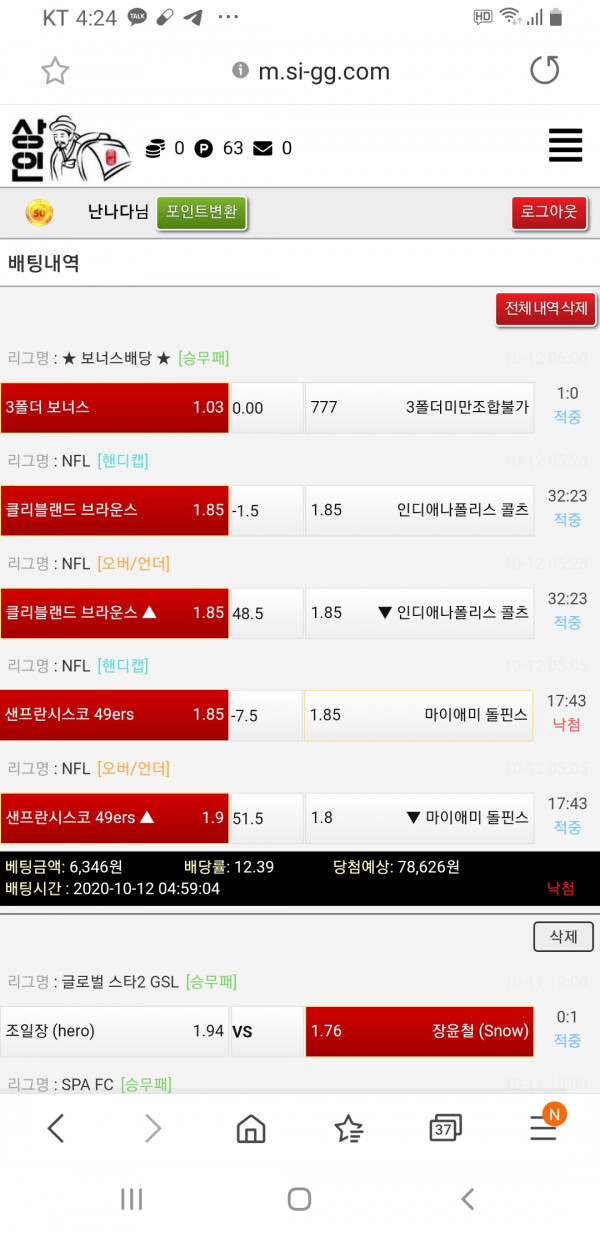Open the browser home page
This screenshot has height=1233, width=600.
250,1129
